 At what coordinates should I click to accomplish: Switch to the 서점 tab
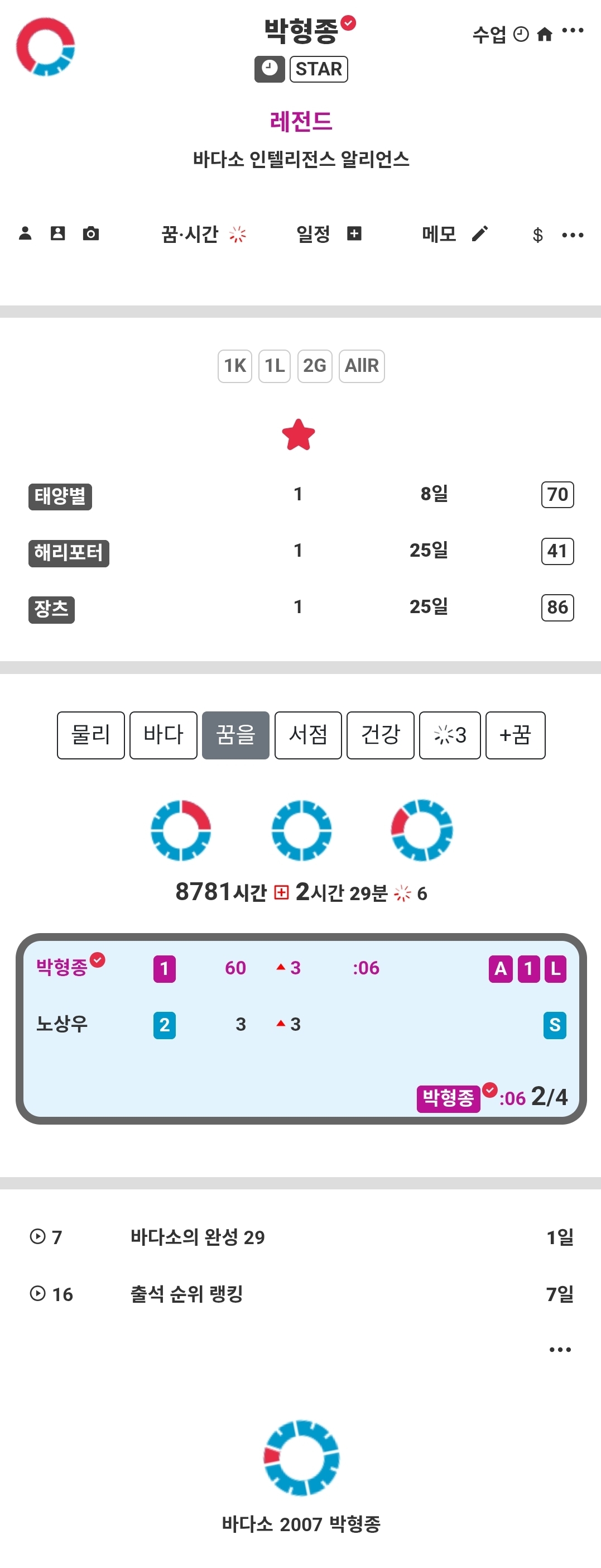pos(308,735)
